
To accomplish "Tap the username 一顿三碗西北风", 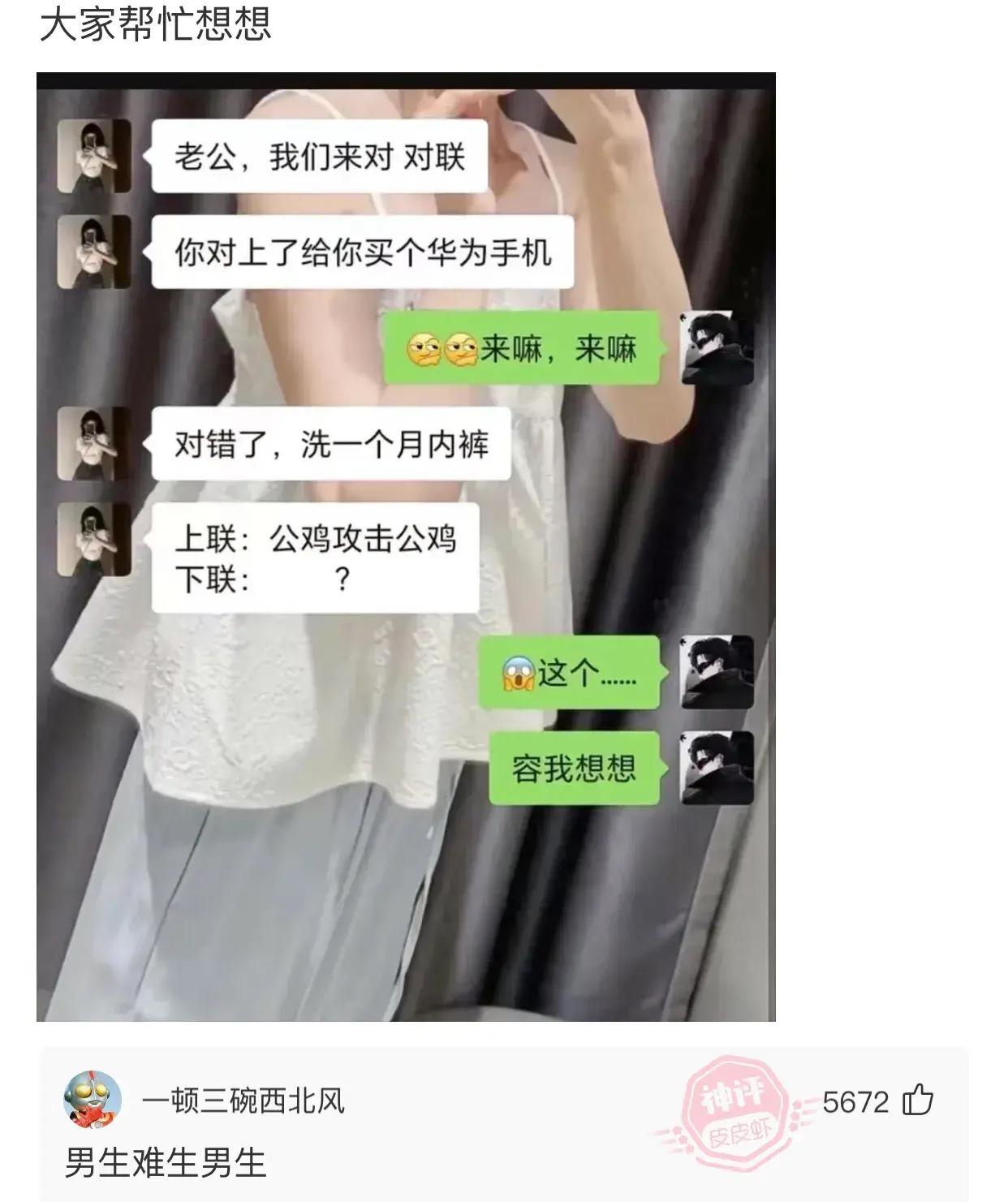I will (243, 1101).
